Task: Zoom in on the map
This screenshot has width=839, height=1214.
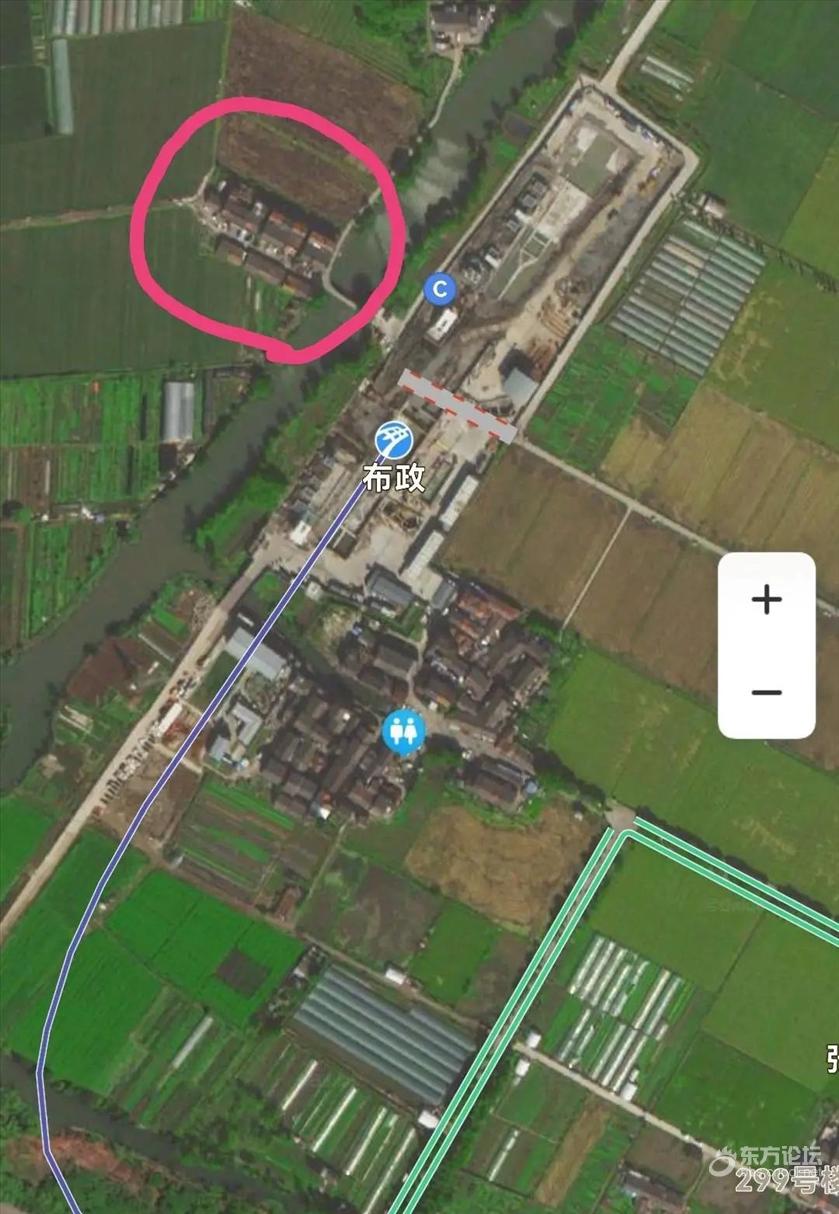Action: 766,600
